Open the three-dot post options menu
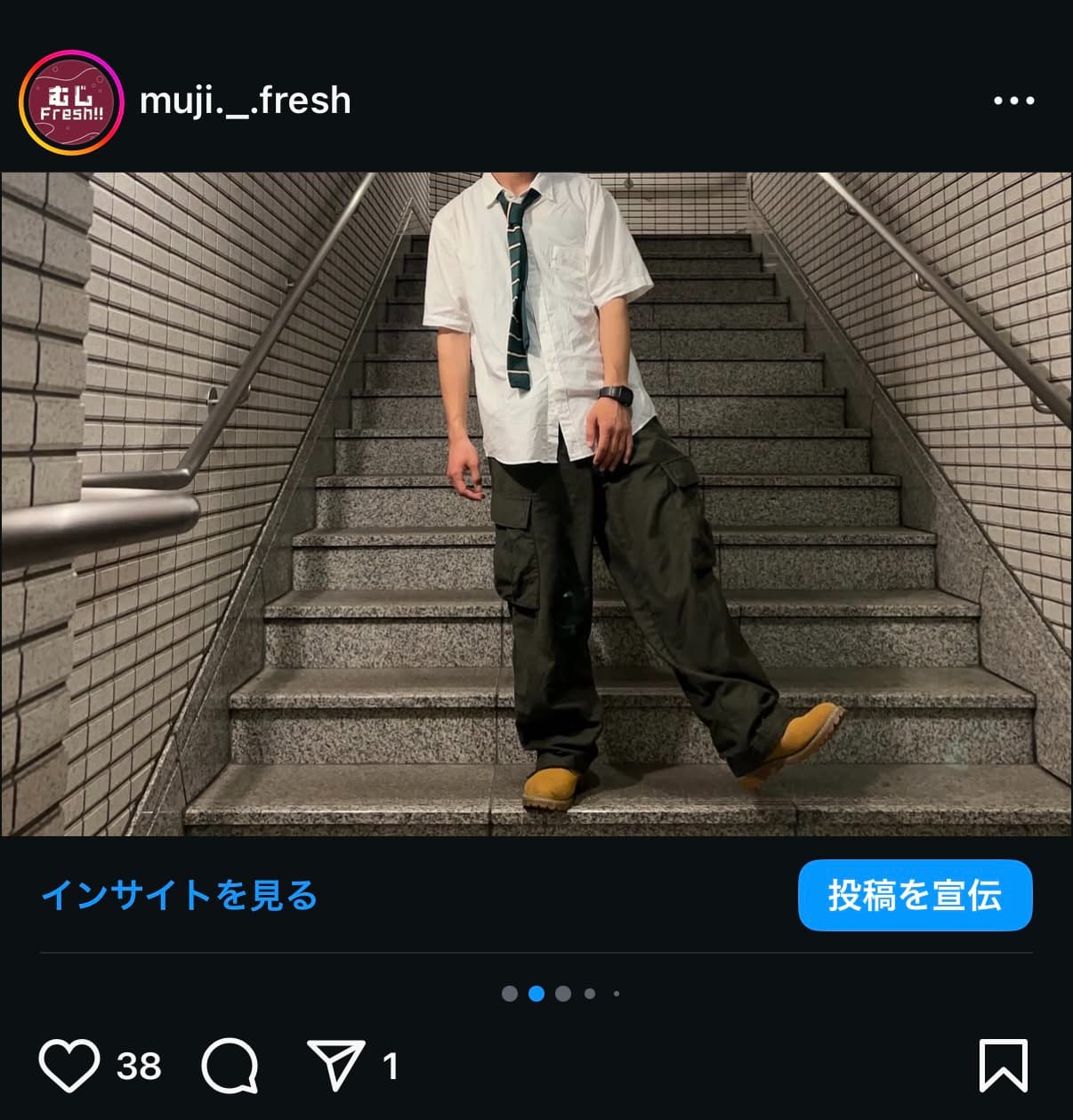 pos(1013,101)
